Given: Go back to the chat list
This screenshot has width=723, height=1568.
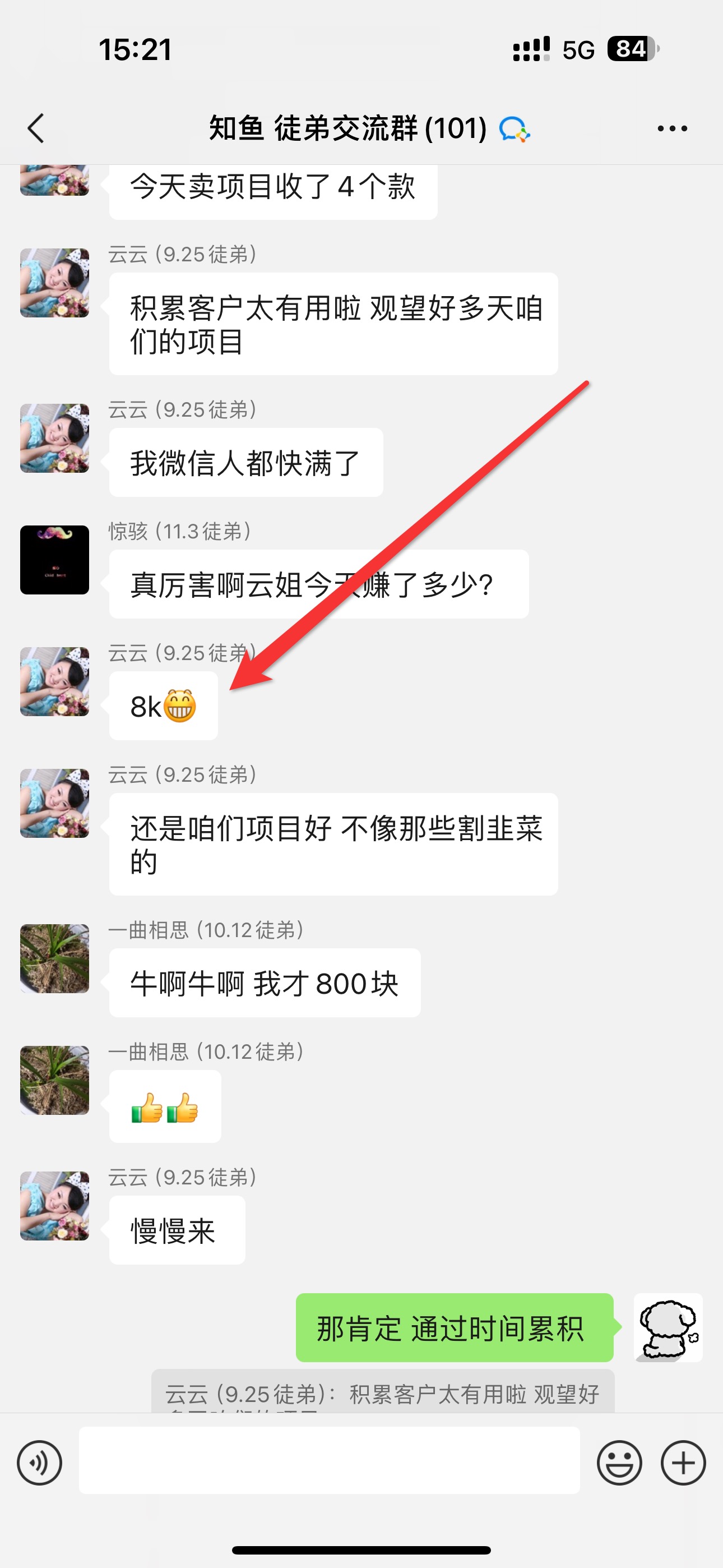Looking at the screenshot, I should click(x=36, y=128).
